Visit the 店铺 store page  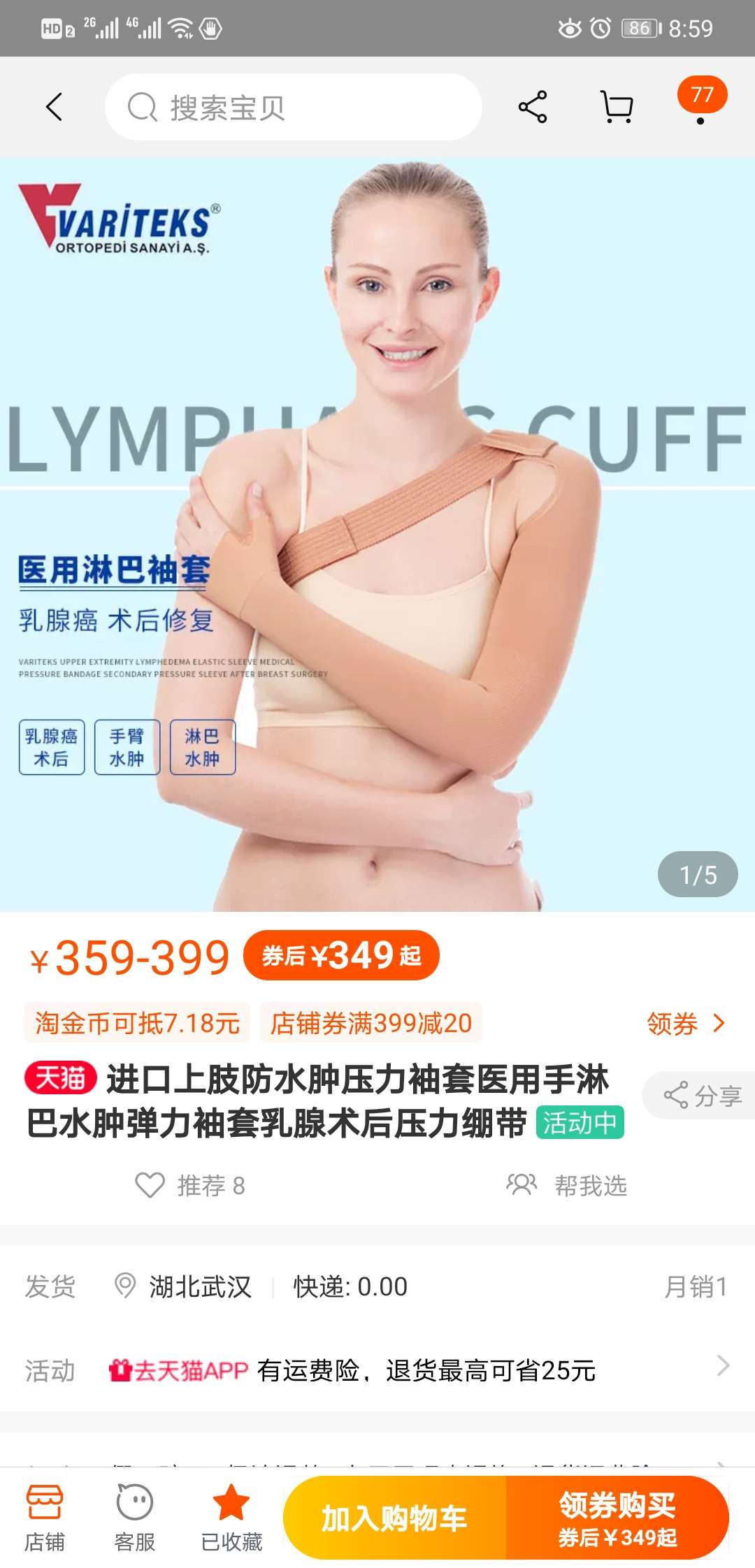pos(45,1518)
